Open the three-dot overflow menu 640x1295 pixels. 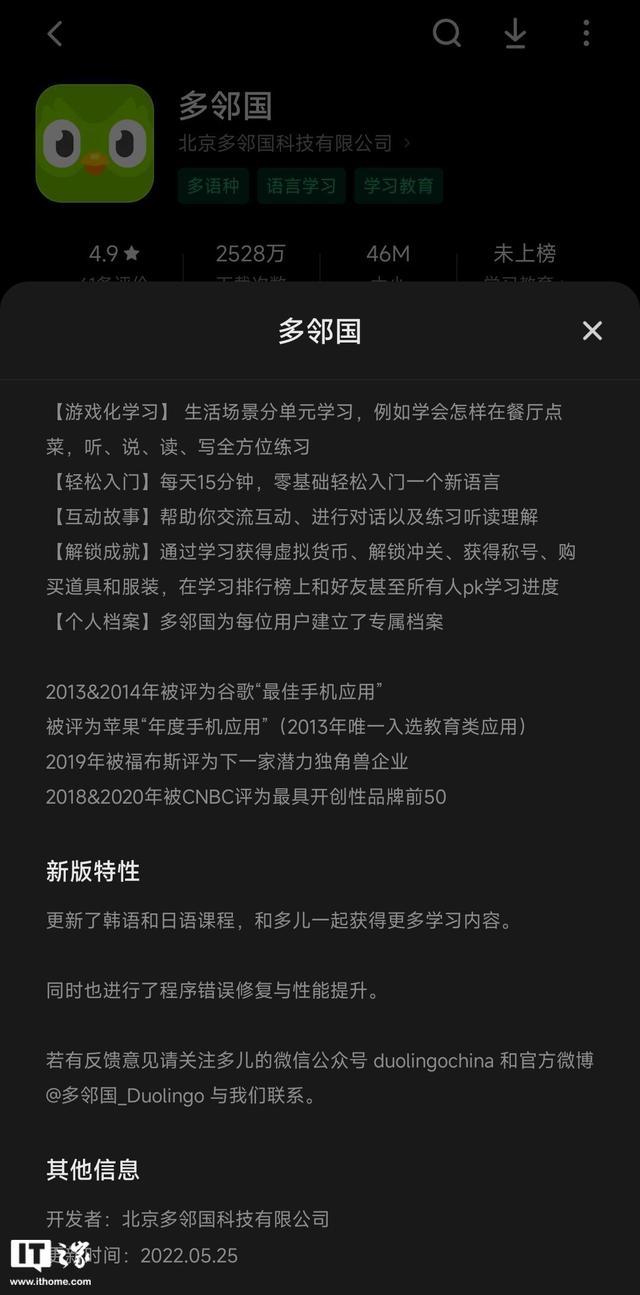point(586,34)
